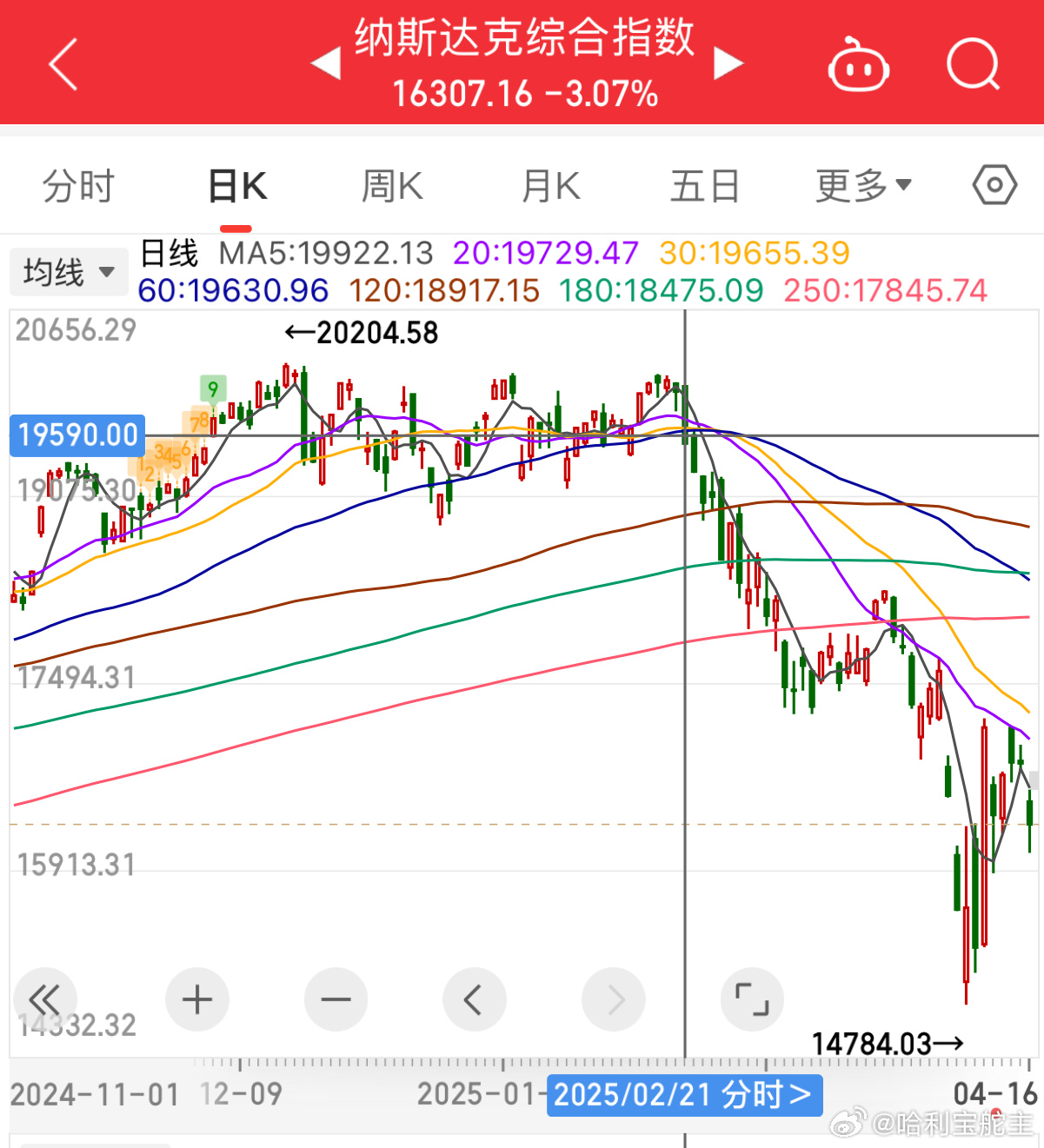Jump to earliest data with double-left arrows
The width and height of the screenshot is (1044, 1148).
45,999
